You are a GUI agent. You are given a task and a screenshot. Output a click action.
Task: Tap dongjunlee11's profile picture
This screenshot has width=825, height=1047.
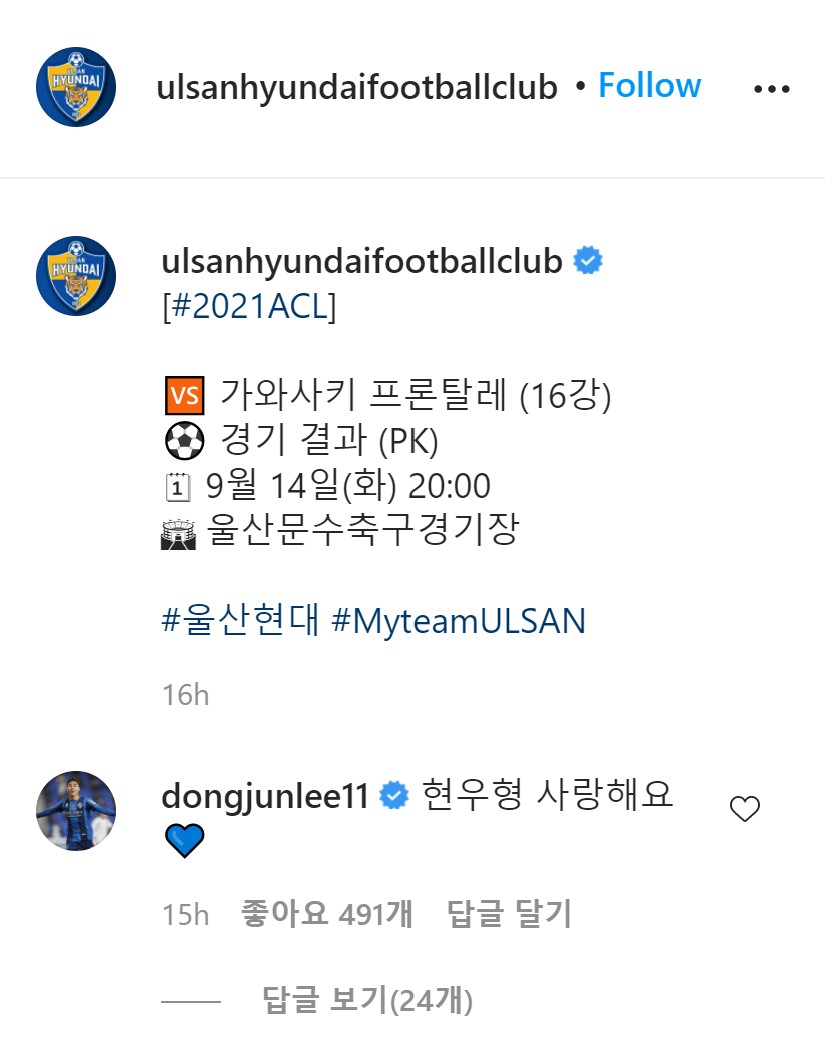click(76, 811)
